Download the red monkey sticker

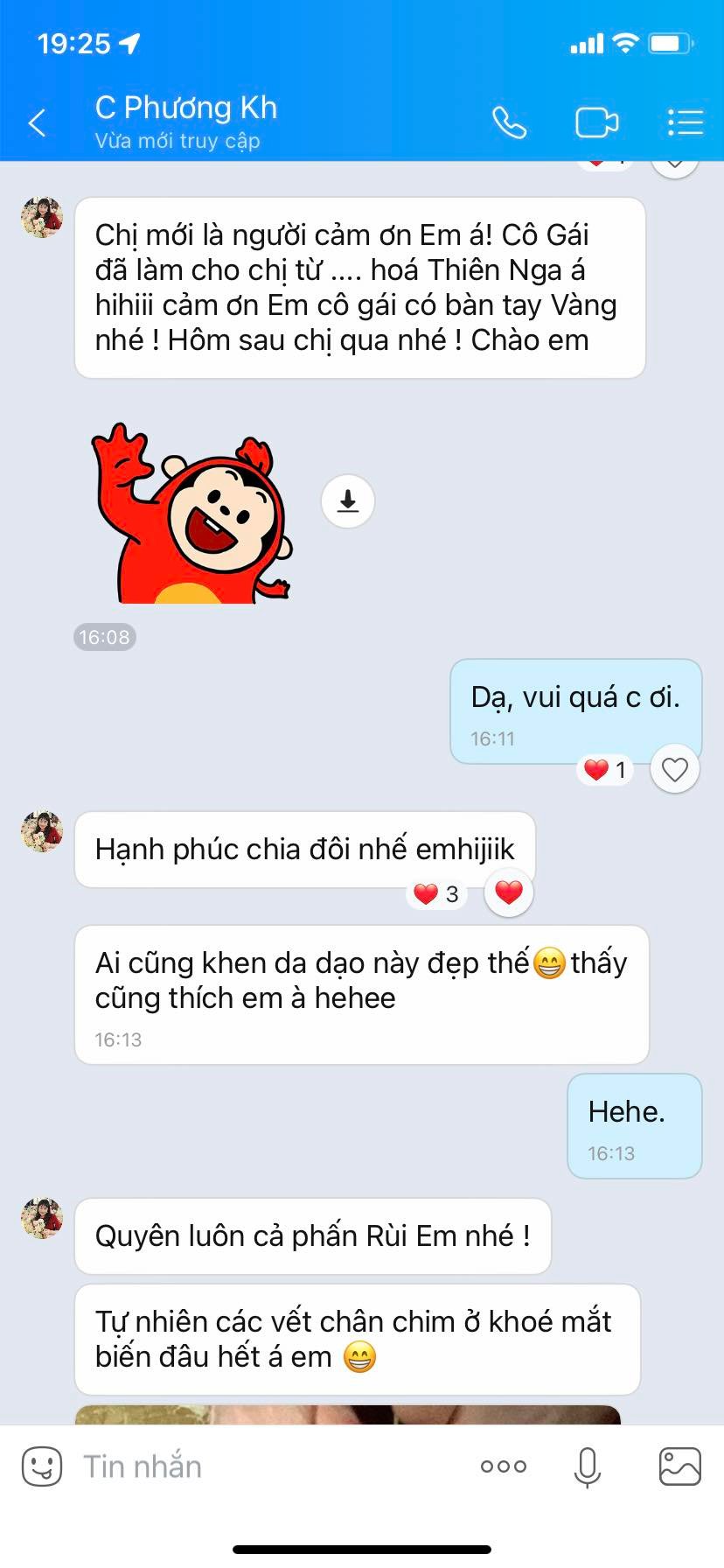tap(348, 501)
